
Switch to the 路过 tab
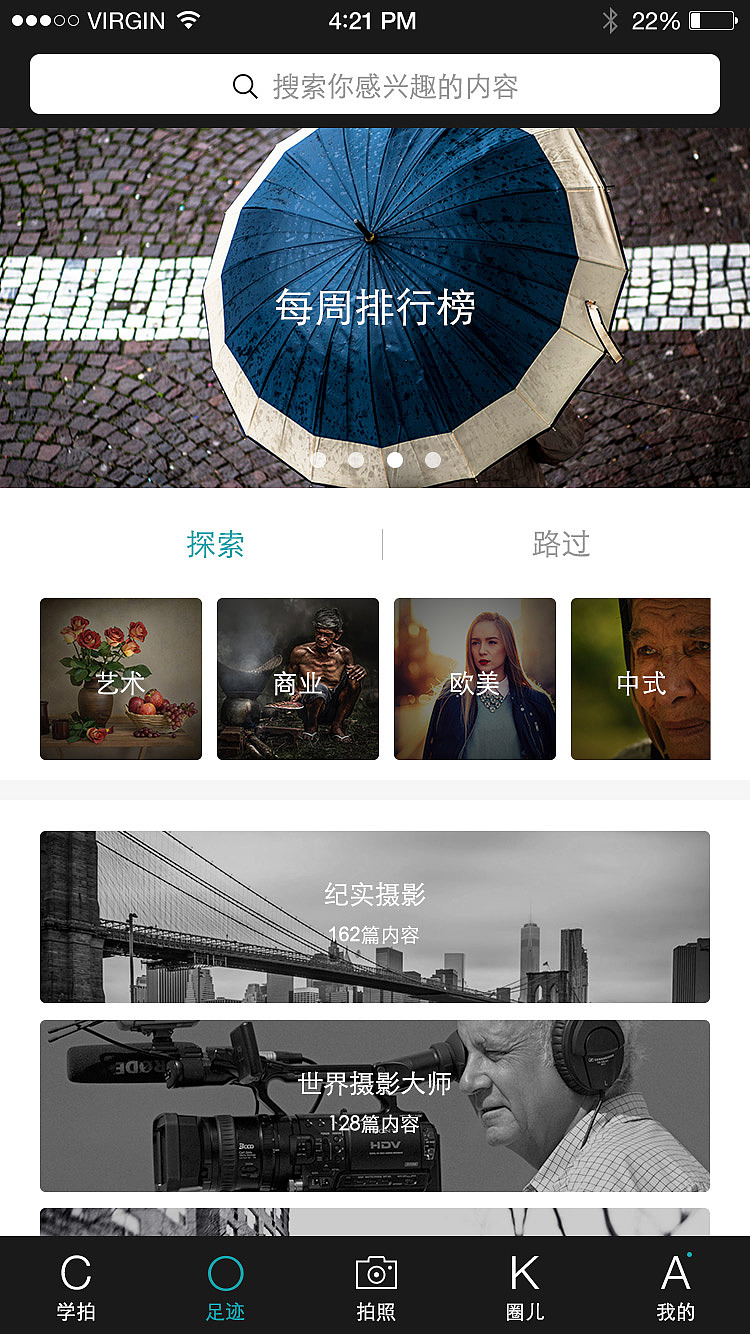[560, 544]
